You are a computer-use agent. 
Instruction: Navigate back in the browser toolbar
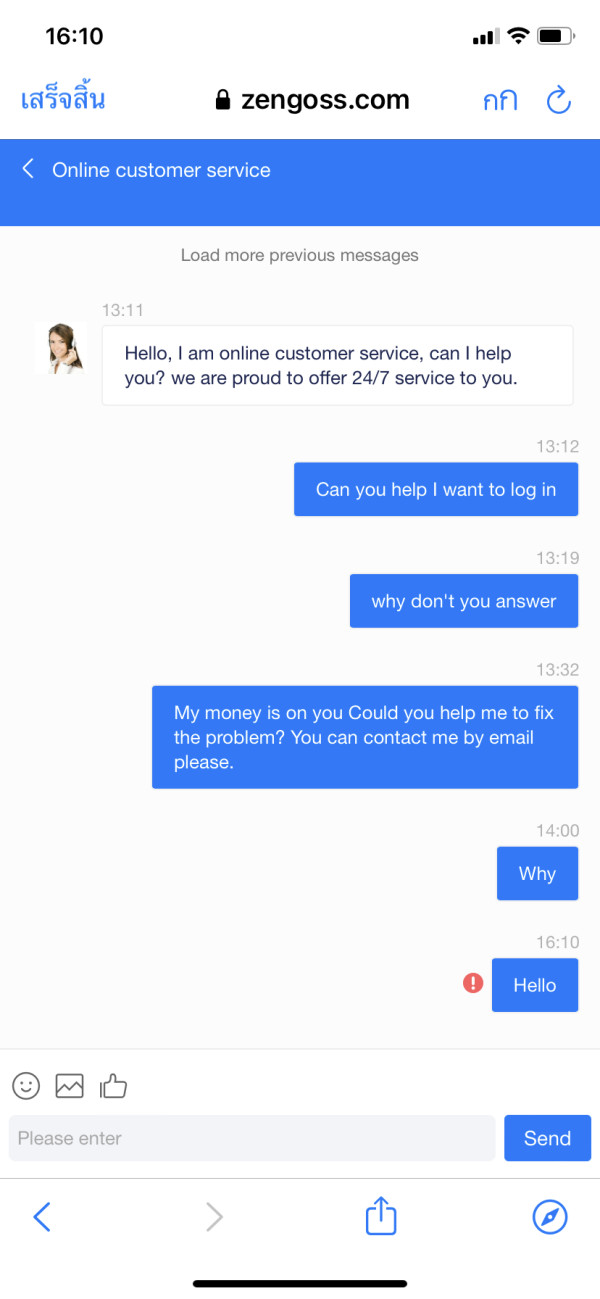41,1216
